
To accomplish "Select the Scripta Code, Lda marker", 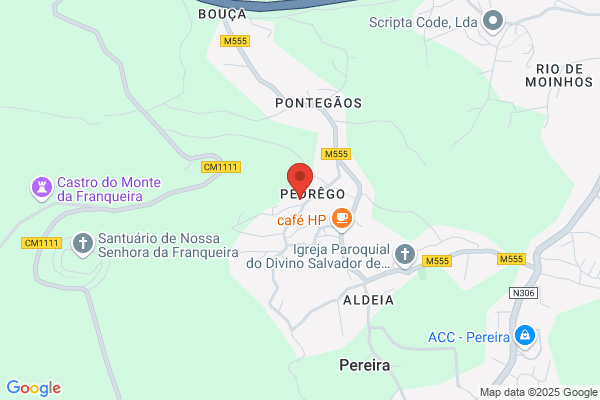I will (493, 21).
